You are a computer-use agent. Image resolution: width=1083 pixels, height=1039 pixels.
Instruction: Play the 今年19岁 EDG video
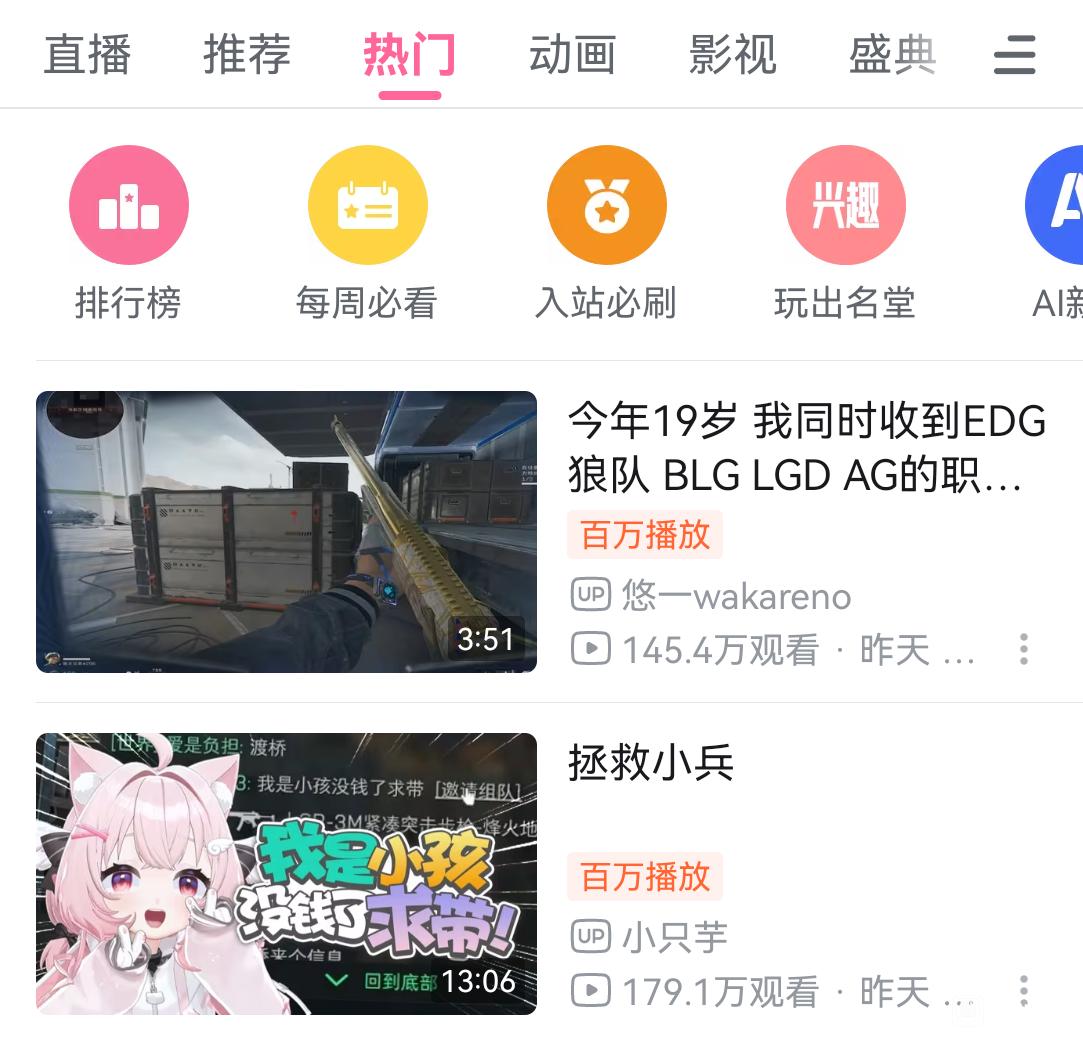pyautogui.click(x=286, y=531)
